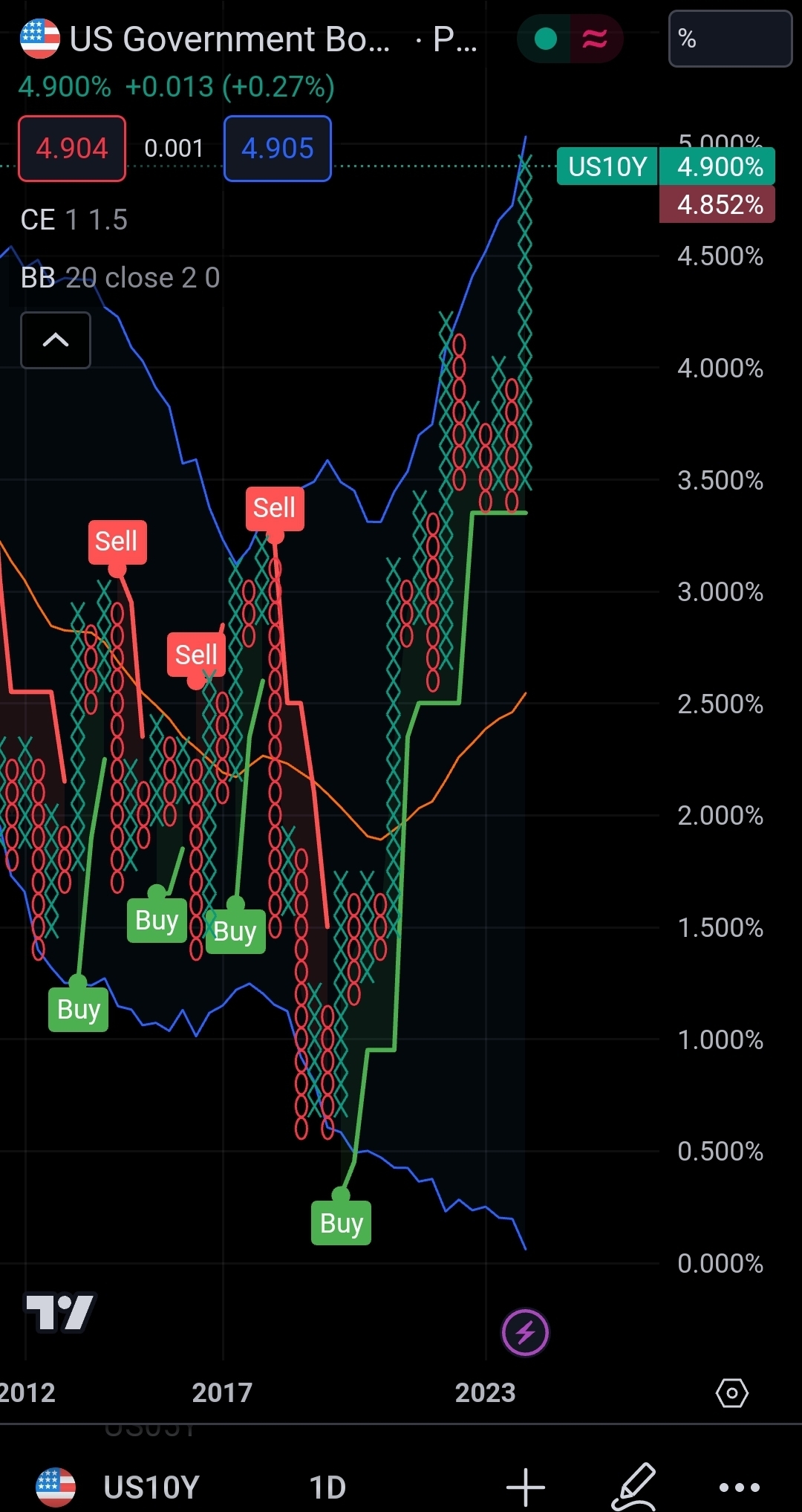The width and height of the screenshot is (802, 1512).
Task: Change the 1D chart interval
Action: point(327,1487)
